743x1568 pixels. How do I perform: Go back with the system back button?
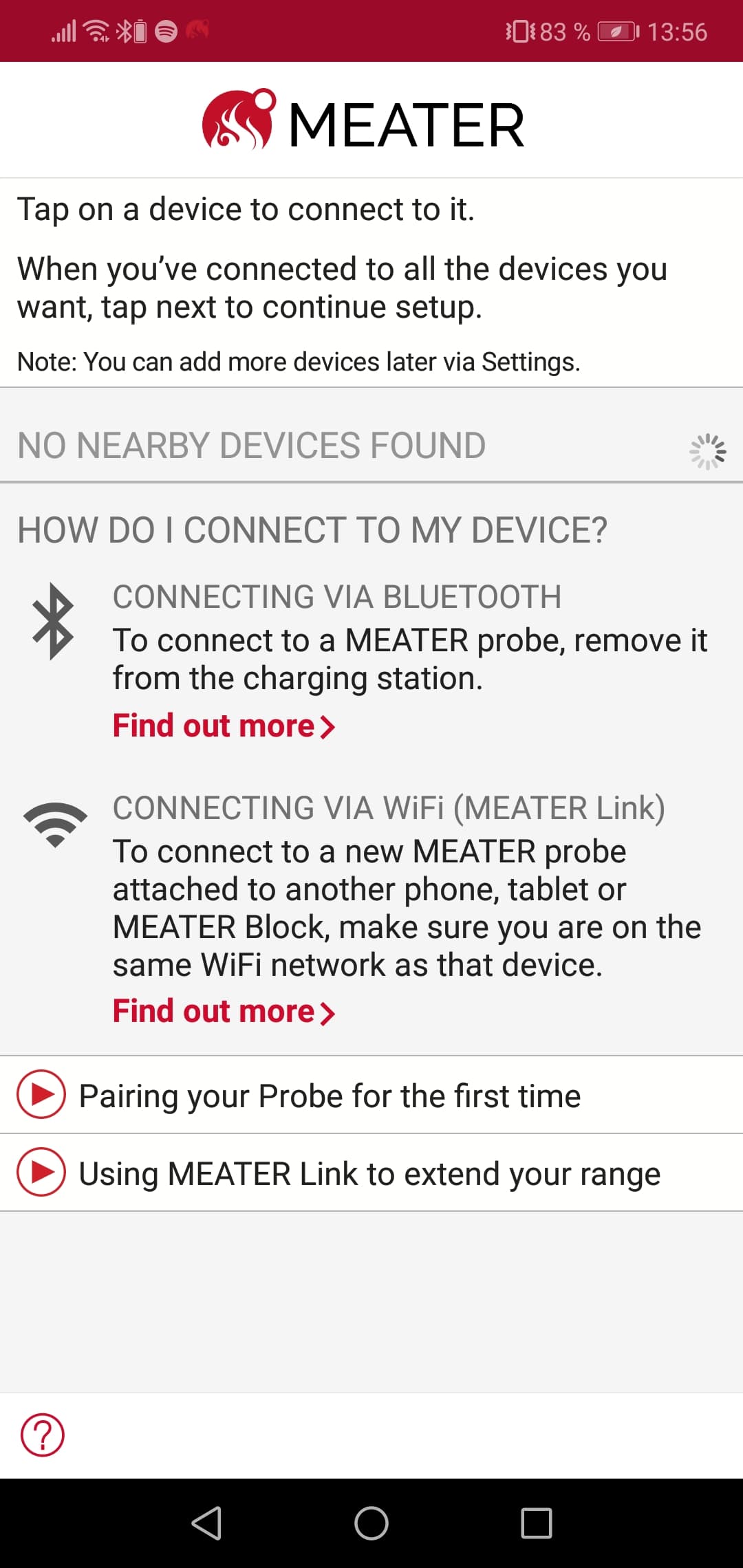[x=206, y=1523]
